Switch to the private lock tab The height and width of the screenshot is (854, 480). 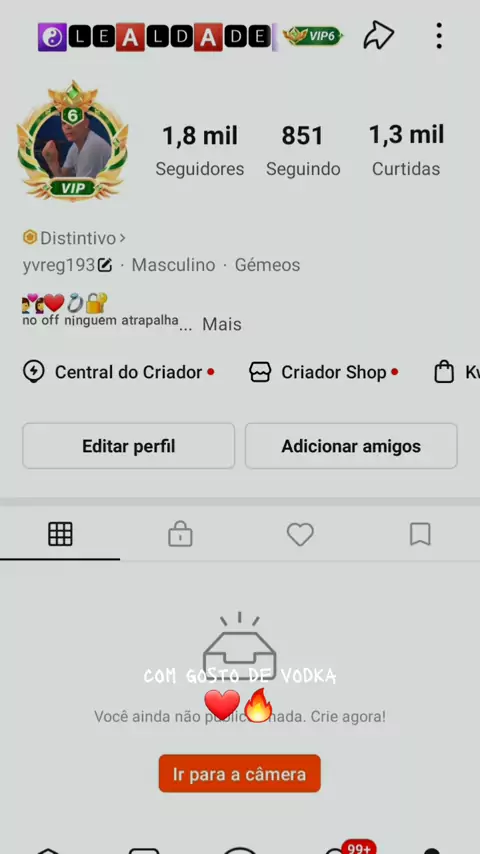[x=180, y=534]
